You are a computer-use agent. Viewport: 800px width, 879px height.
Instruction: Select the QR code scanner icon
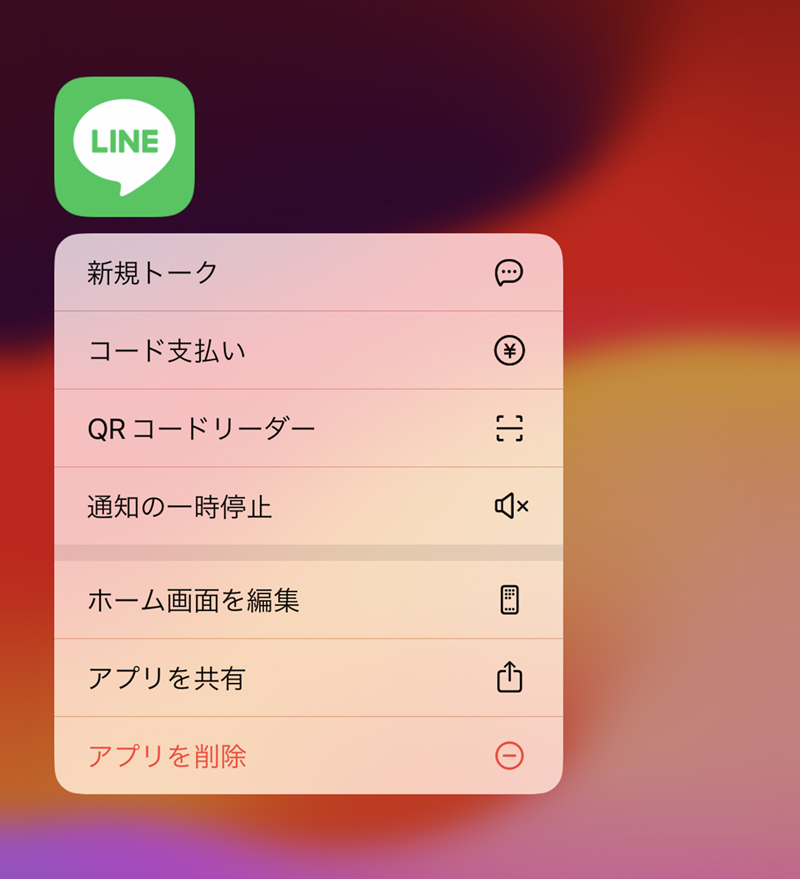510,427
